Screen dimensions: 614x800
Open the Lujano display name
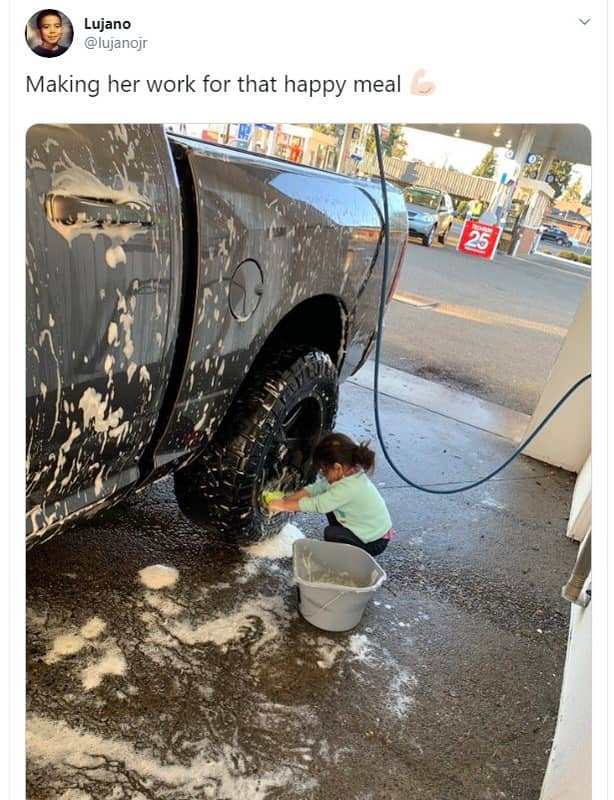(x=107, y=23)
